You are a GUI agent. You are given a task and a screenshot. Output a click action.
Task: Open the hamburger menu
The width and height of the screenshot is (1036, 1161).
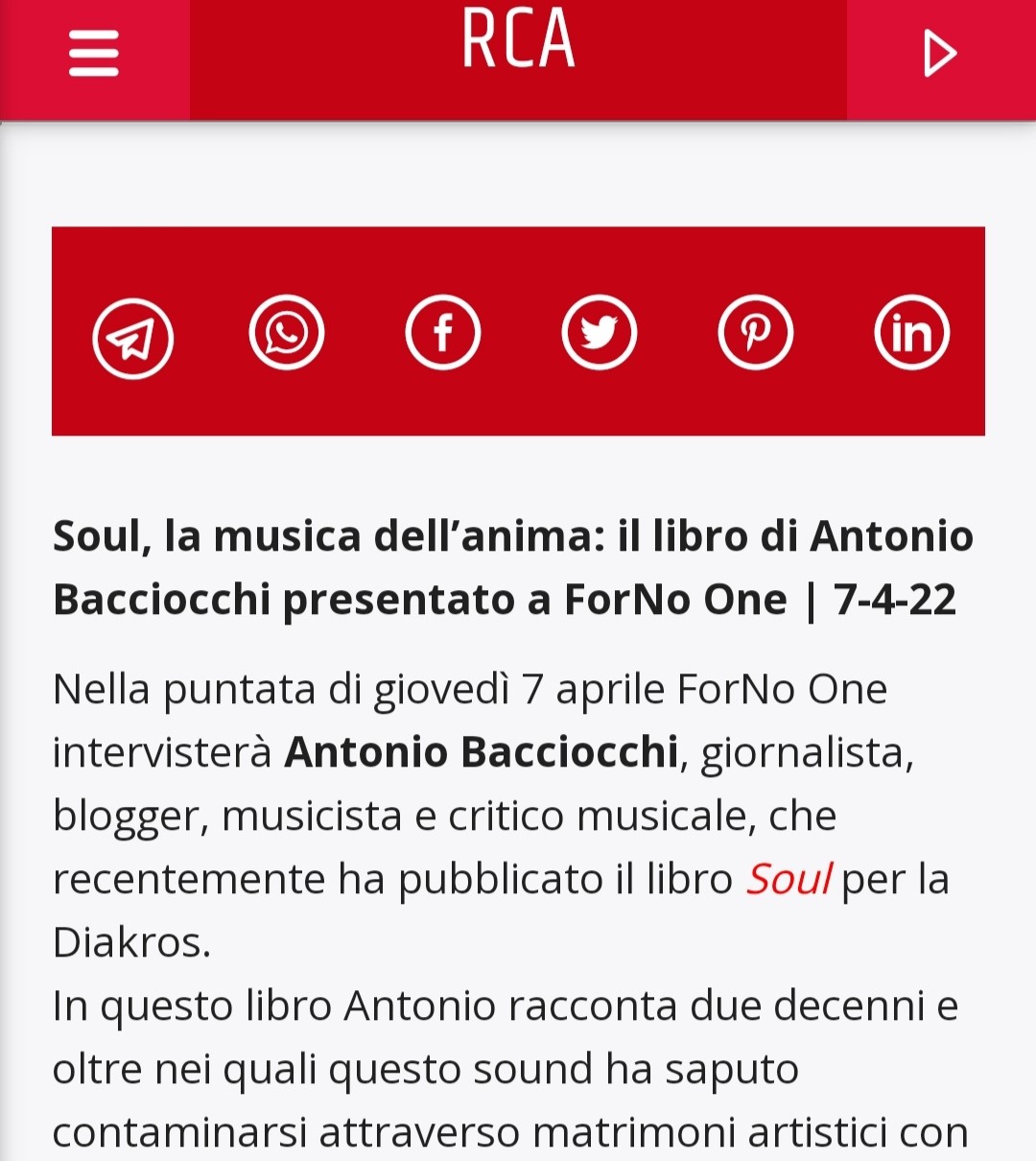(x=94, y=54)
